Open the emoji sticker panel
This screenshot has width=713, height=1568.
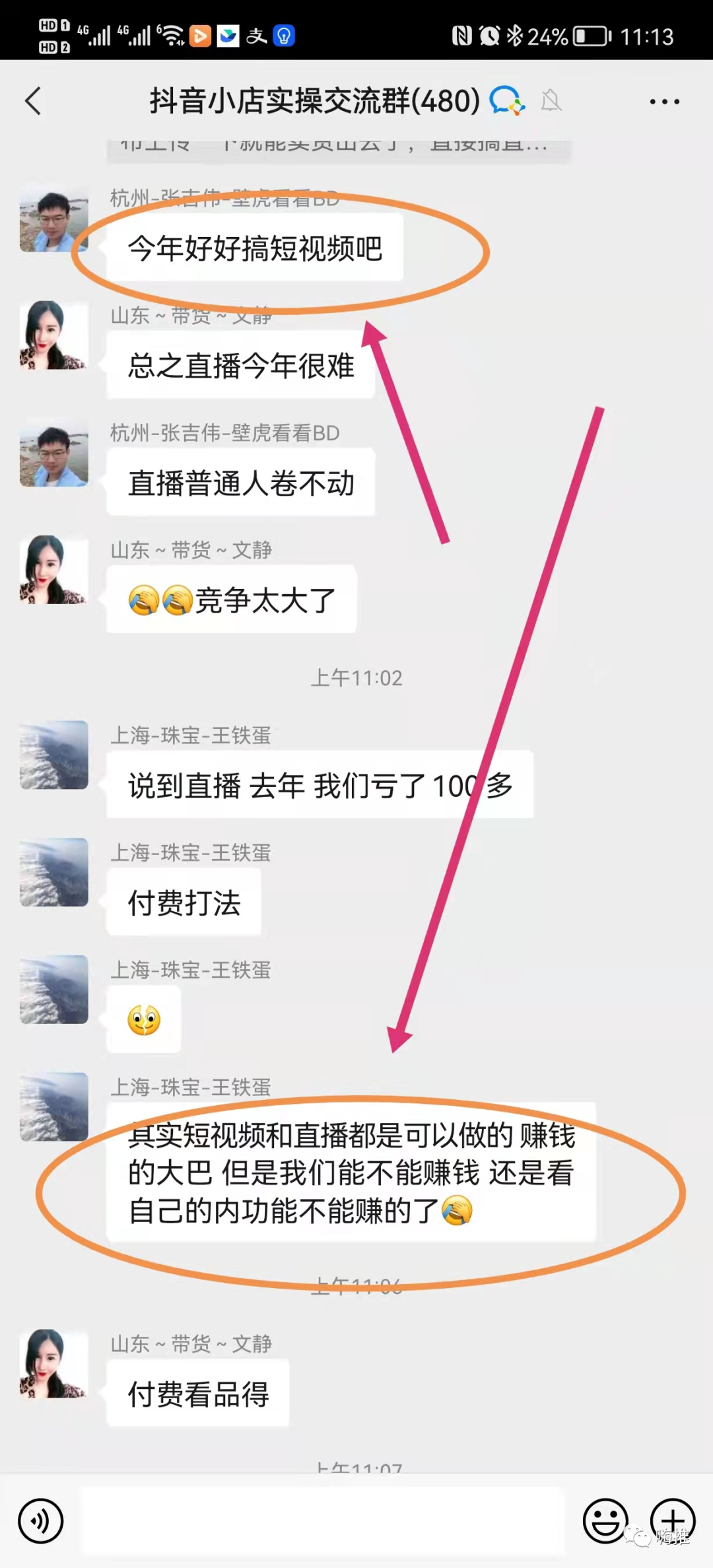(x=605, y=1521)
